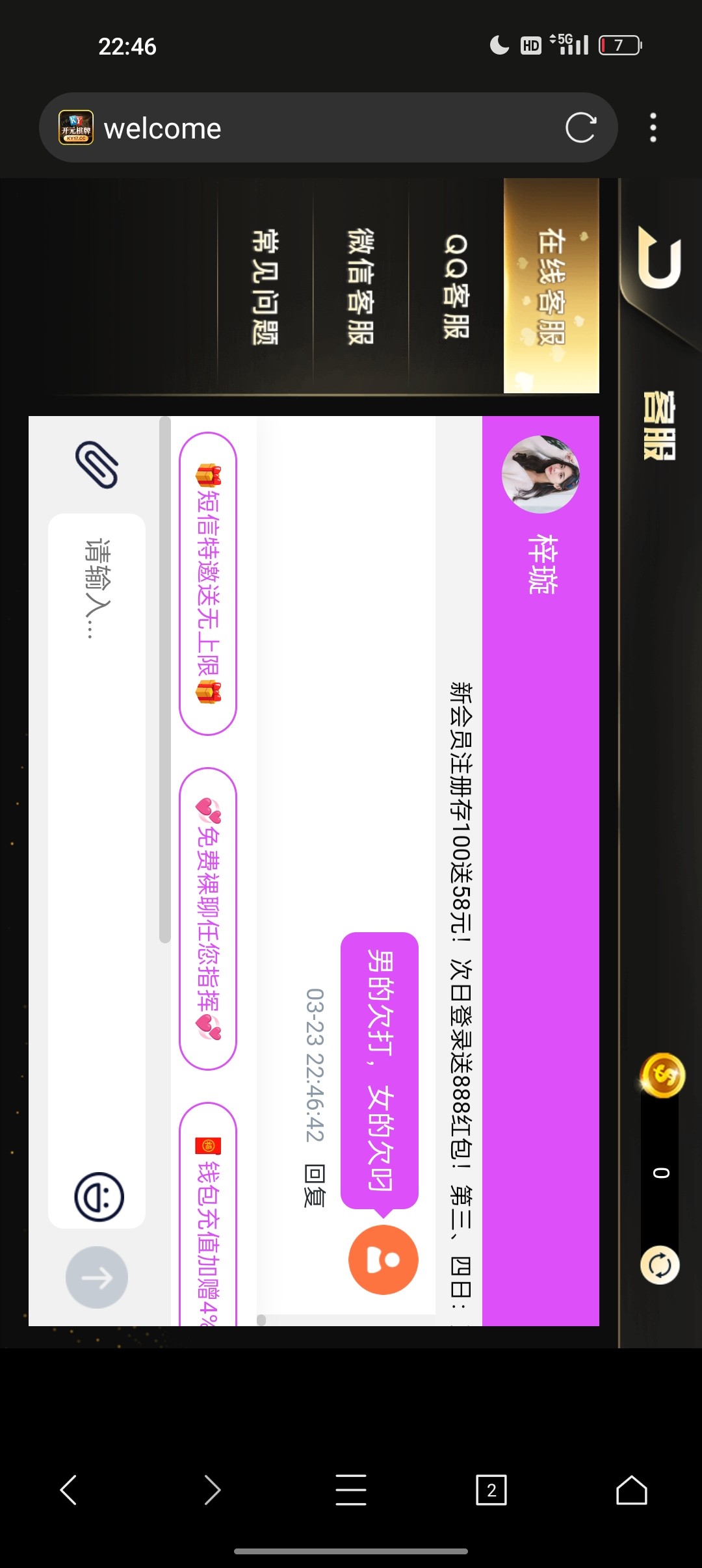Screen dimensions: 702x1568
Task: Open the emoji picker
Action: pyautogui.click(x=99, y=1197)
